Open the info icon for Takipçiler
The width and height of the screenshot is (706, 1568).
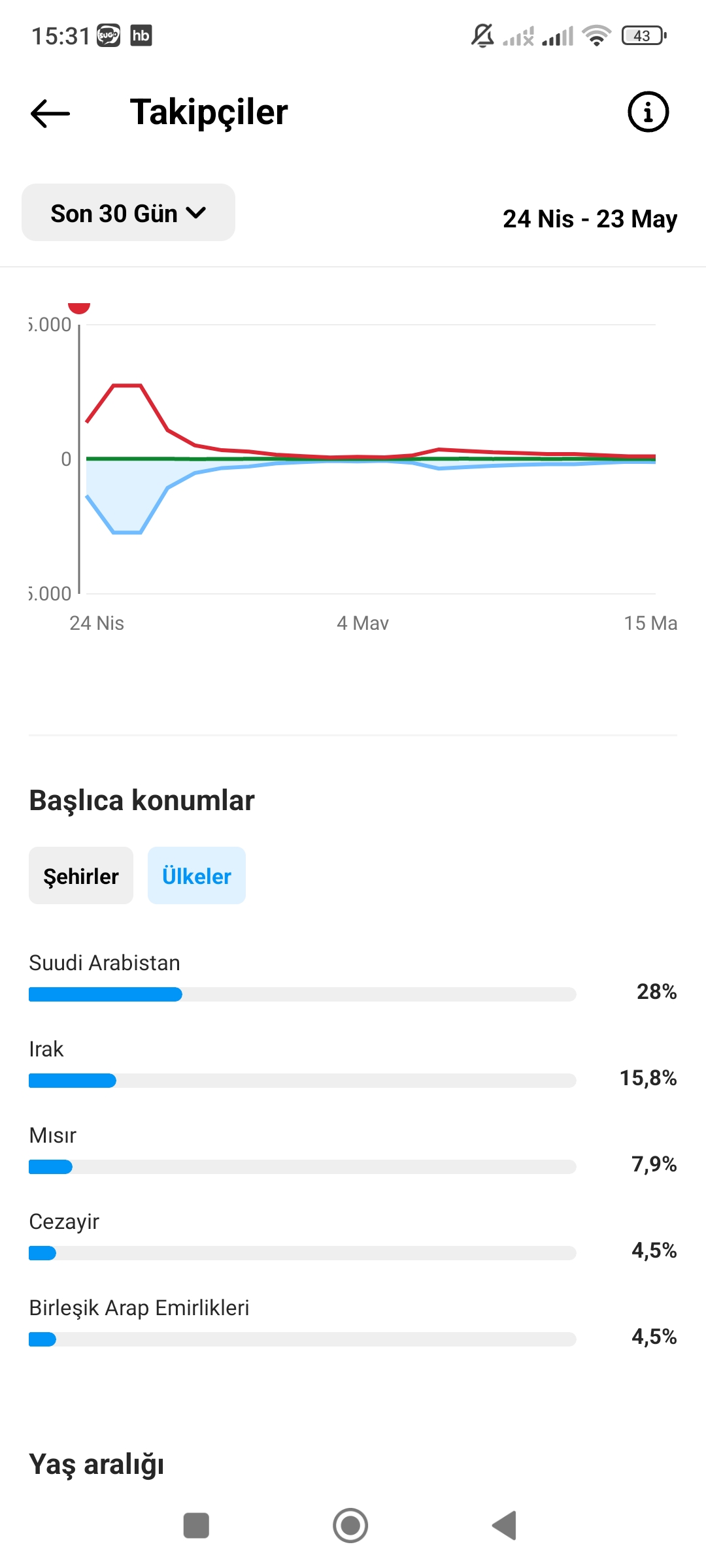(x=648, y=112)
